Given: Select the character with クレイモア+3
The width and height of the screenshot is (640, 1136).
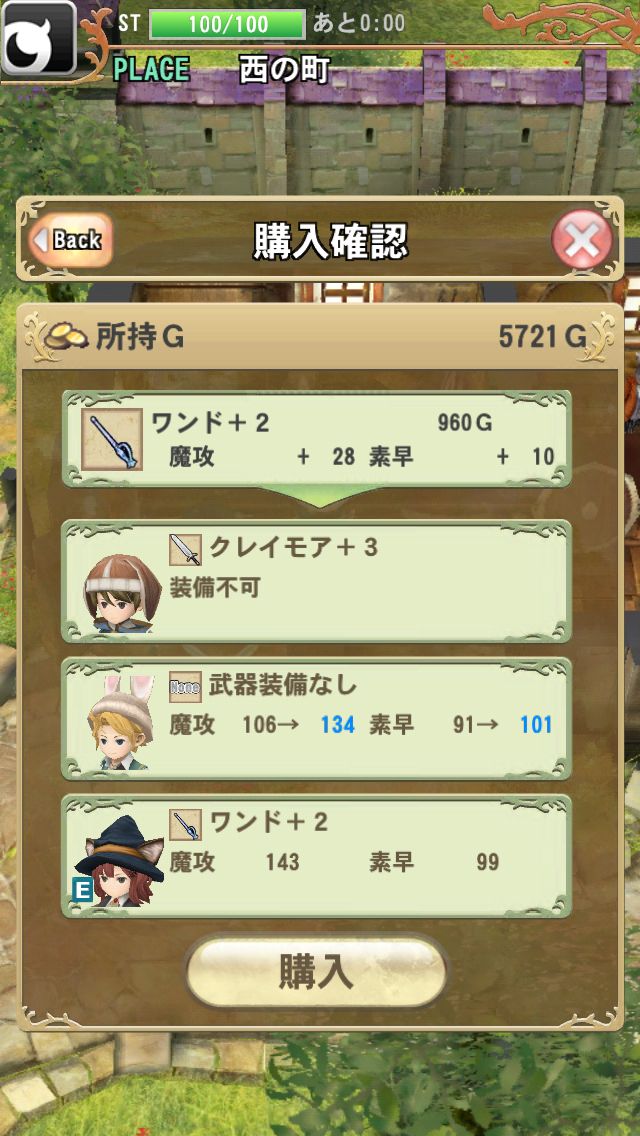Looking at the screenshot, I should (x=316, y=580).
